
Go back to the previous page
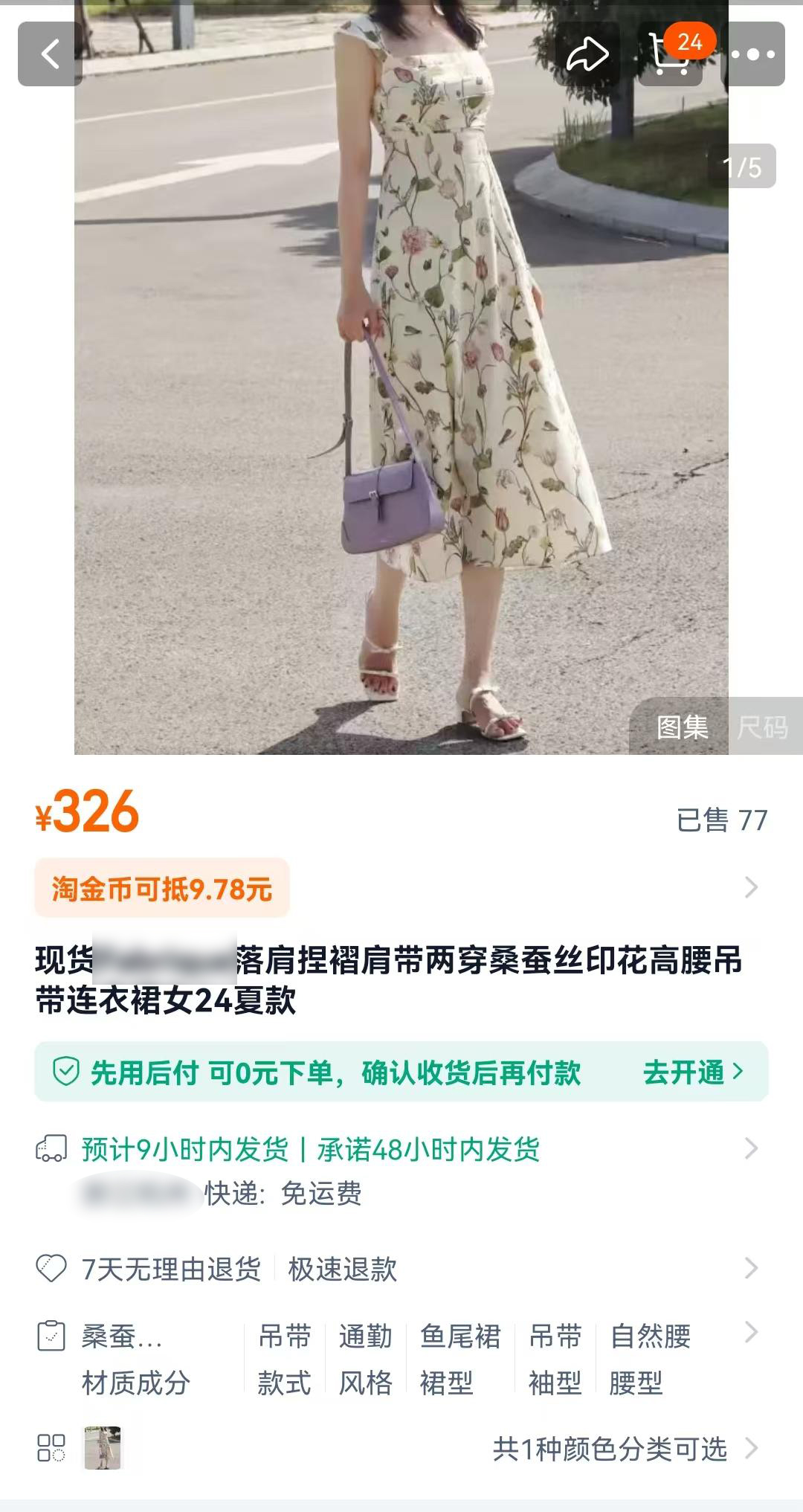pyautogui.click(x=50, y=54)
